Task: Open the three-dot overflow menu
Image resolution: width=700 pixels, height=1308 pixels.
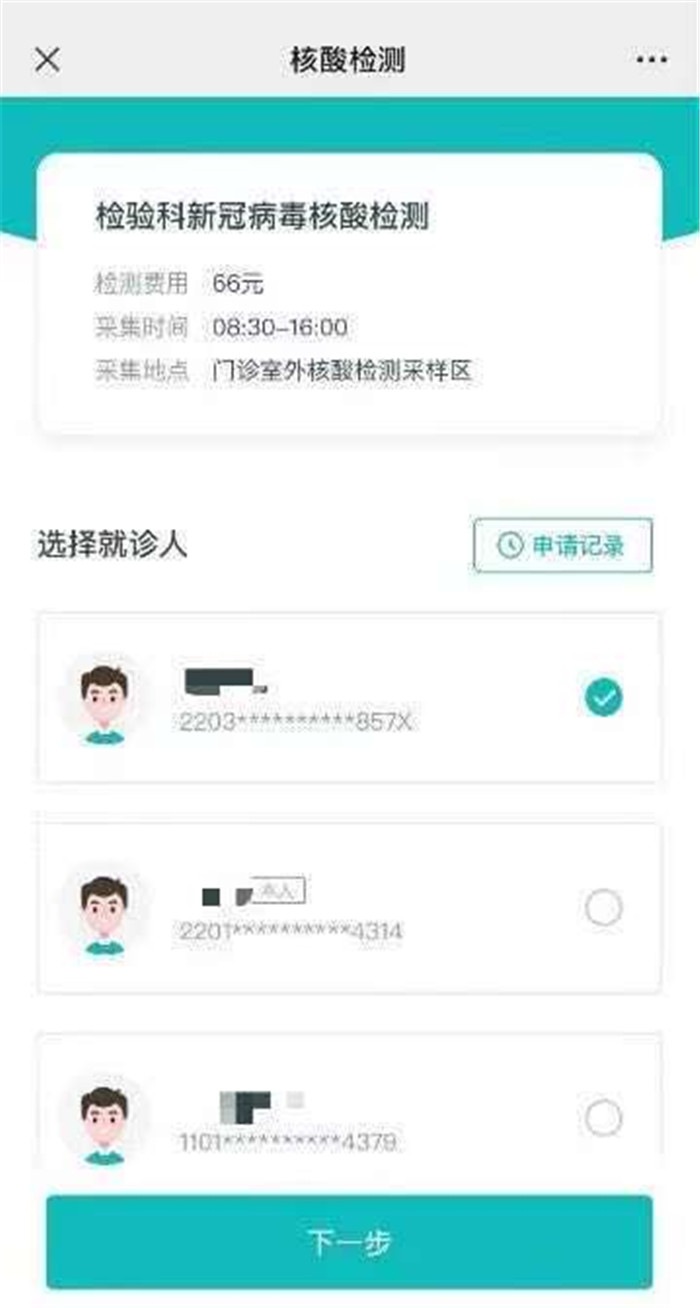Action: (651, 60)
